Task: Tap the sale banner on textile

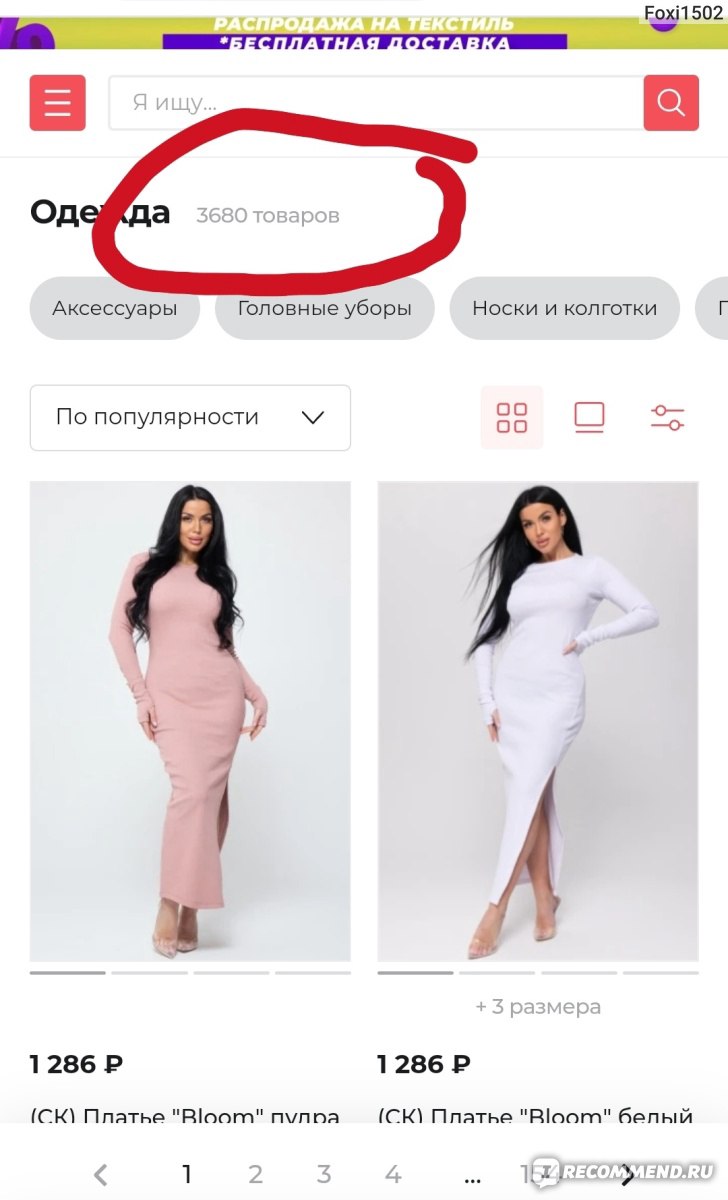Action: [364, 25]
